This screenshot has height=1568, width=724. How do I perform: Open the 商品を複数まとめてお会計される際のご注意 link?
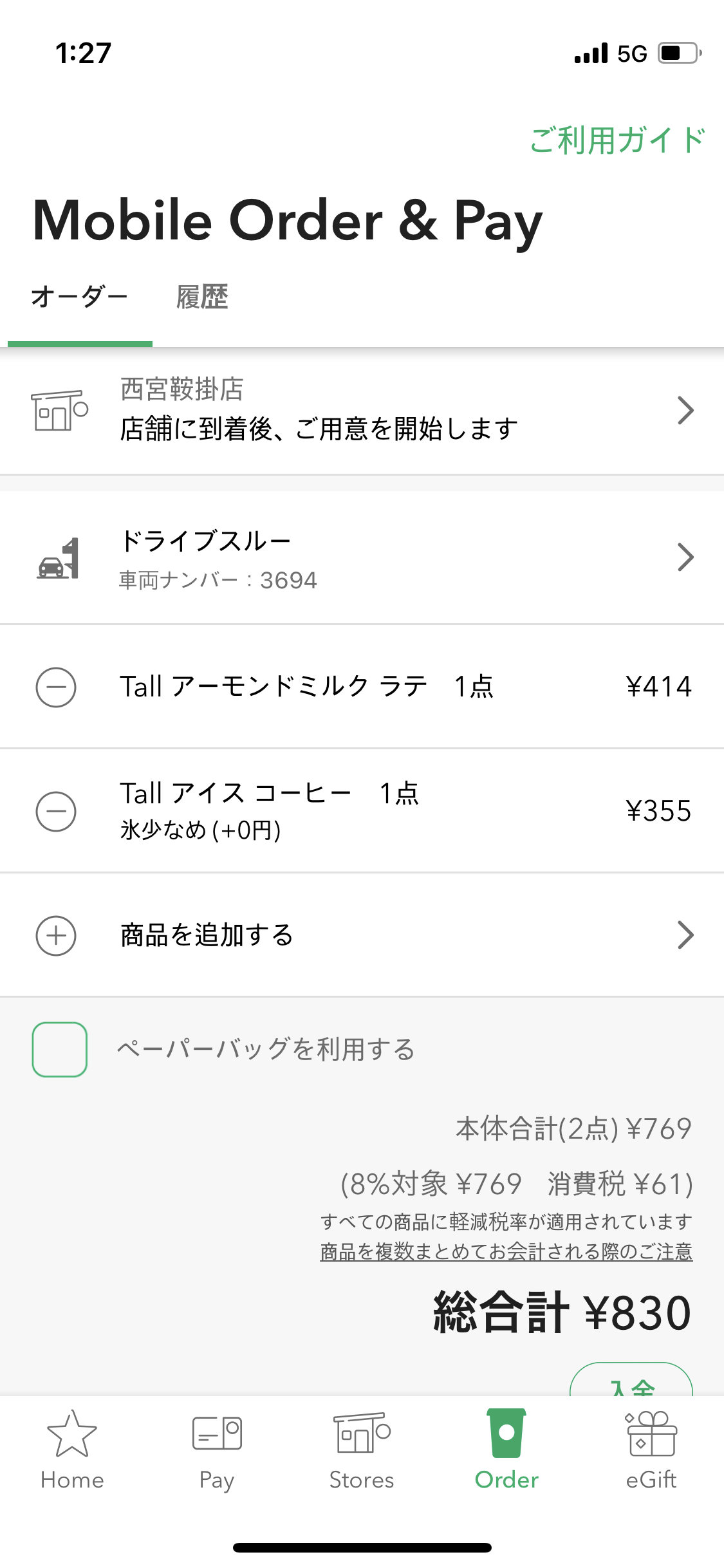click(506, 1251)
